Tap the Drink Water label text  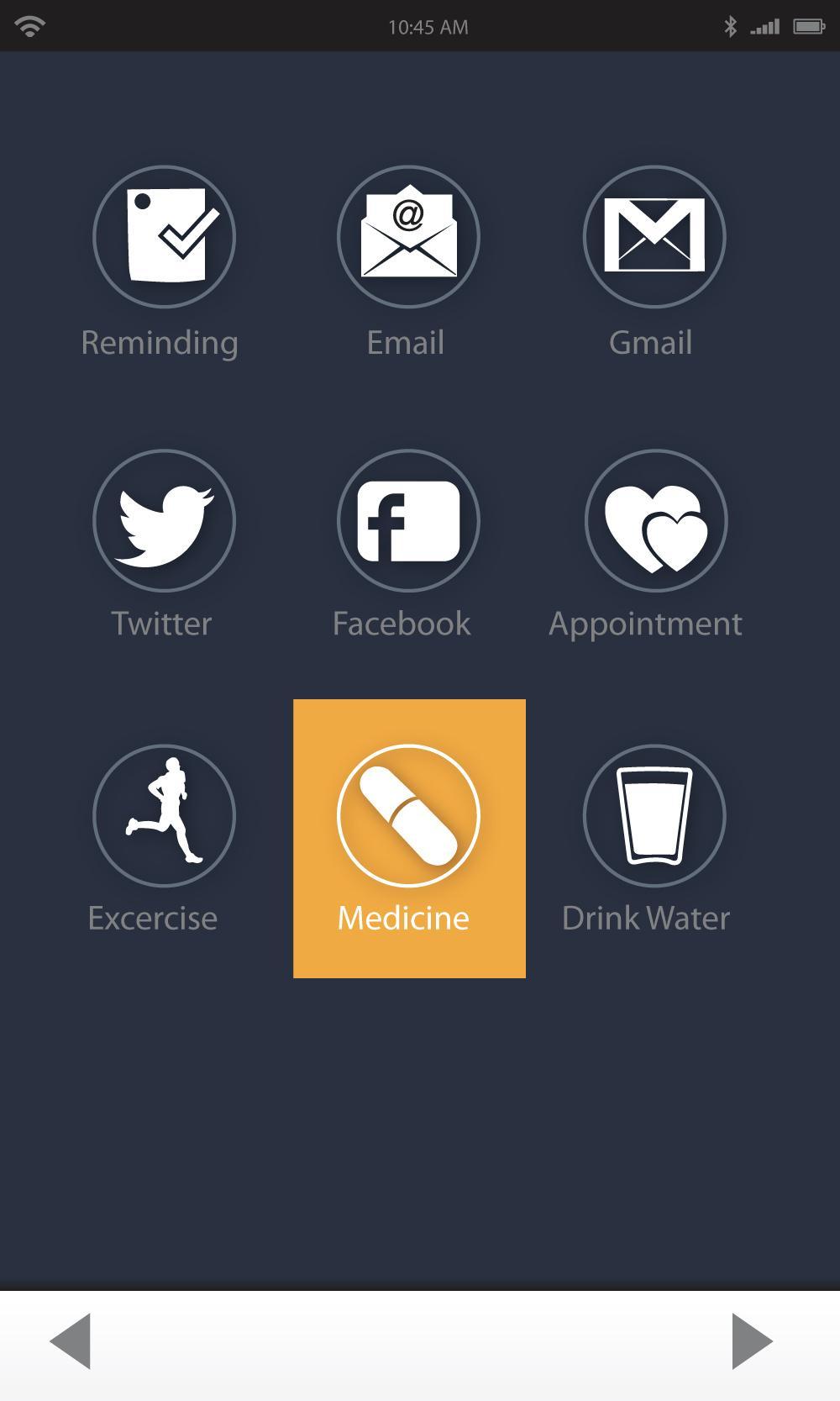point(648,918)
